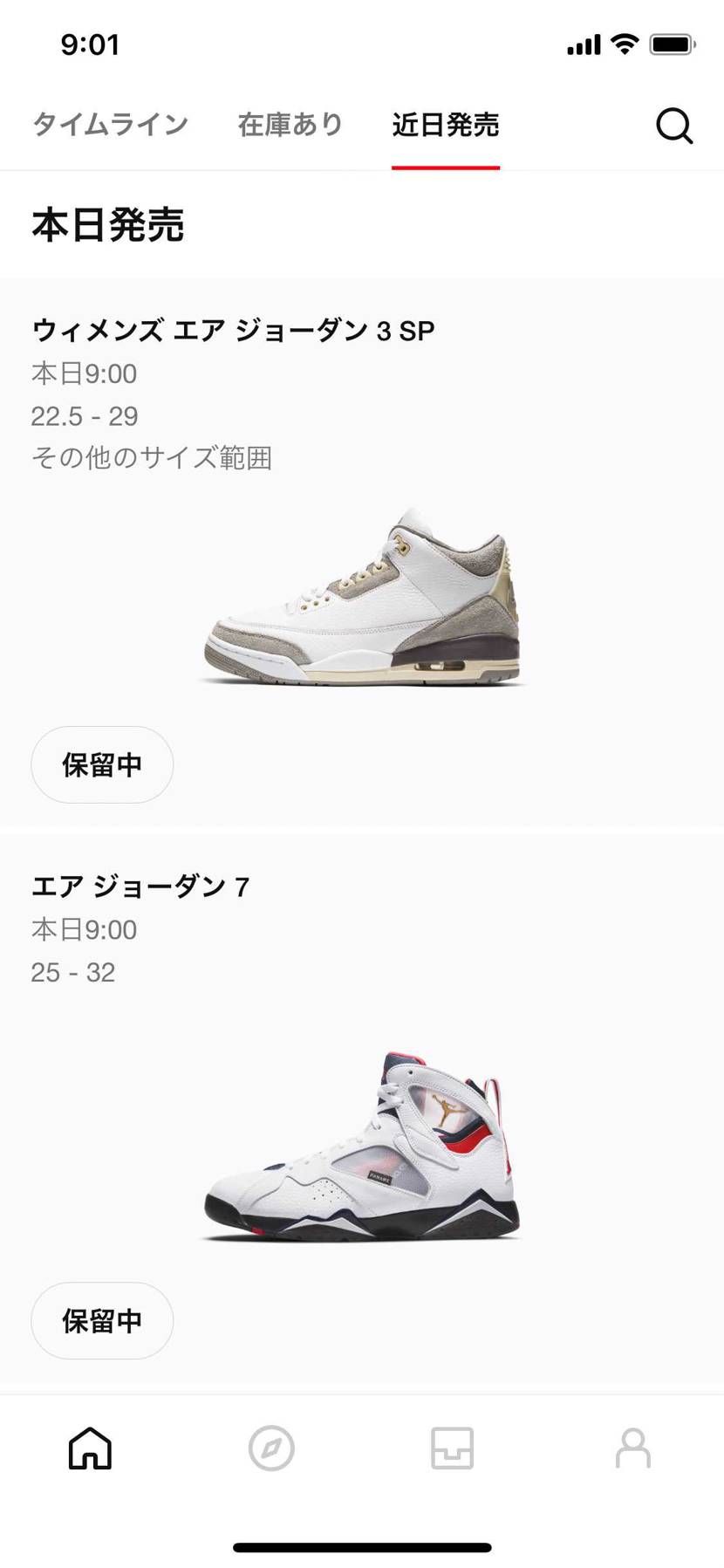Tap 保留中 for Air Jordan 3 SP
The height and width of the screenshot is (1568, 724).
pos(101,765)
